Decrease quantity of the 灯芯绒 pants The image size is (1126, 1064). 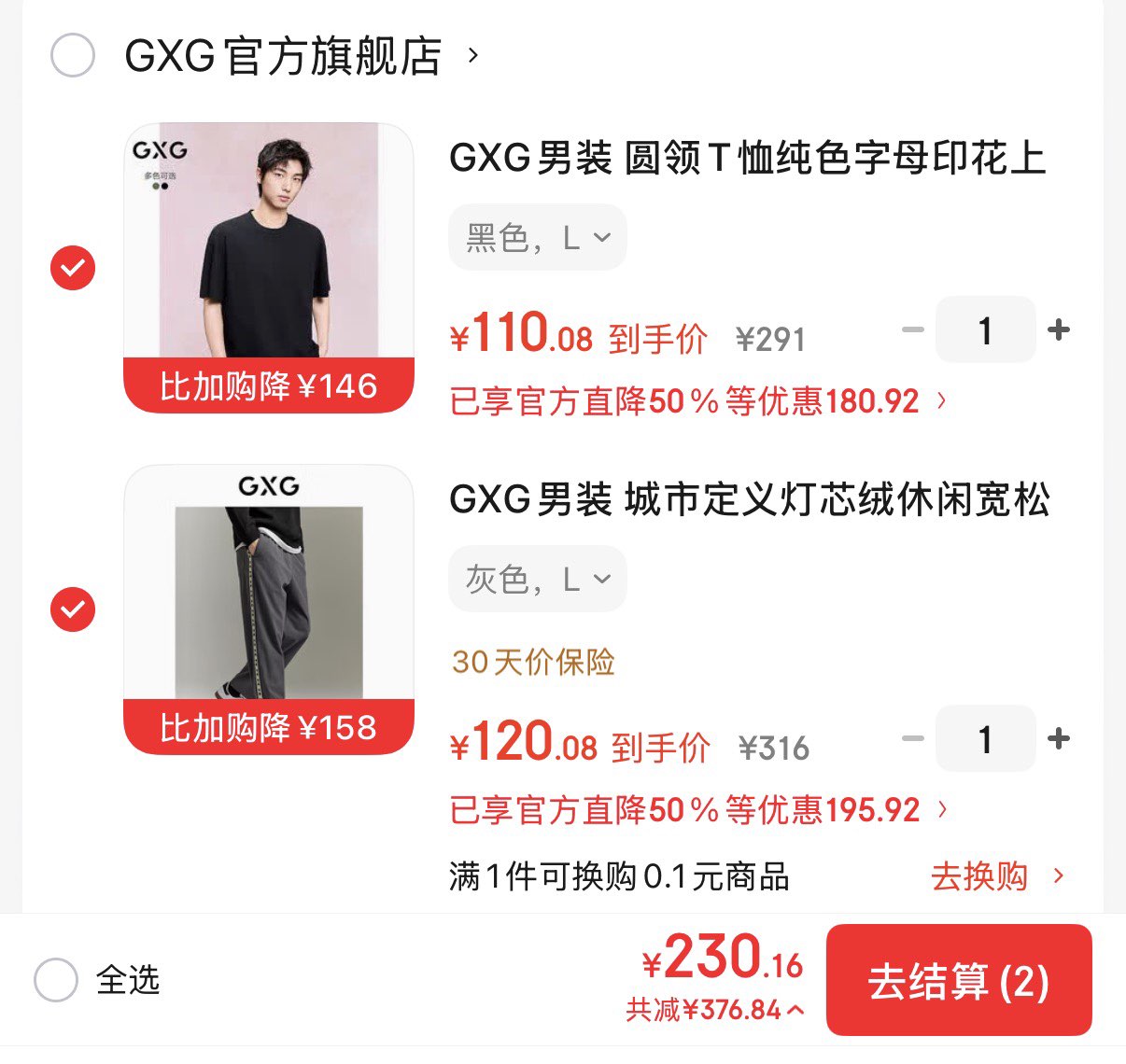coord(912,738)
